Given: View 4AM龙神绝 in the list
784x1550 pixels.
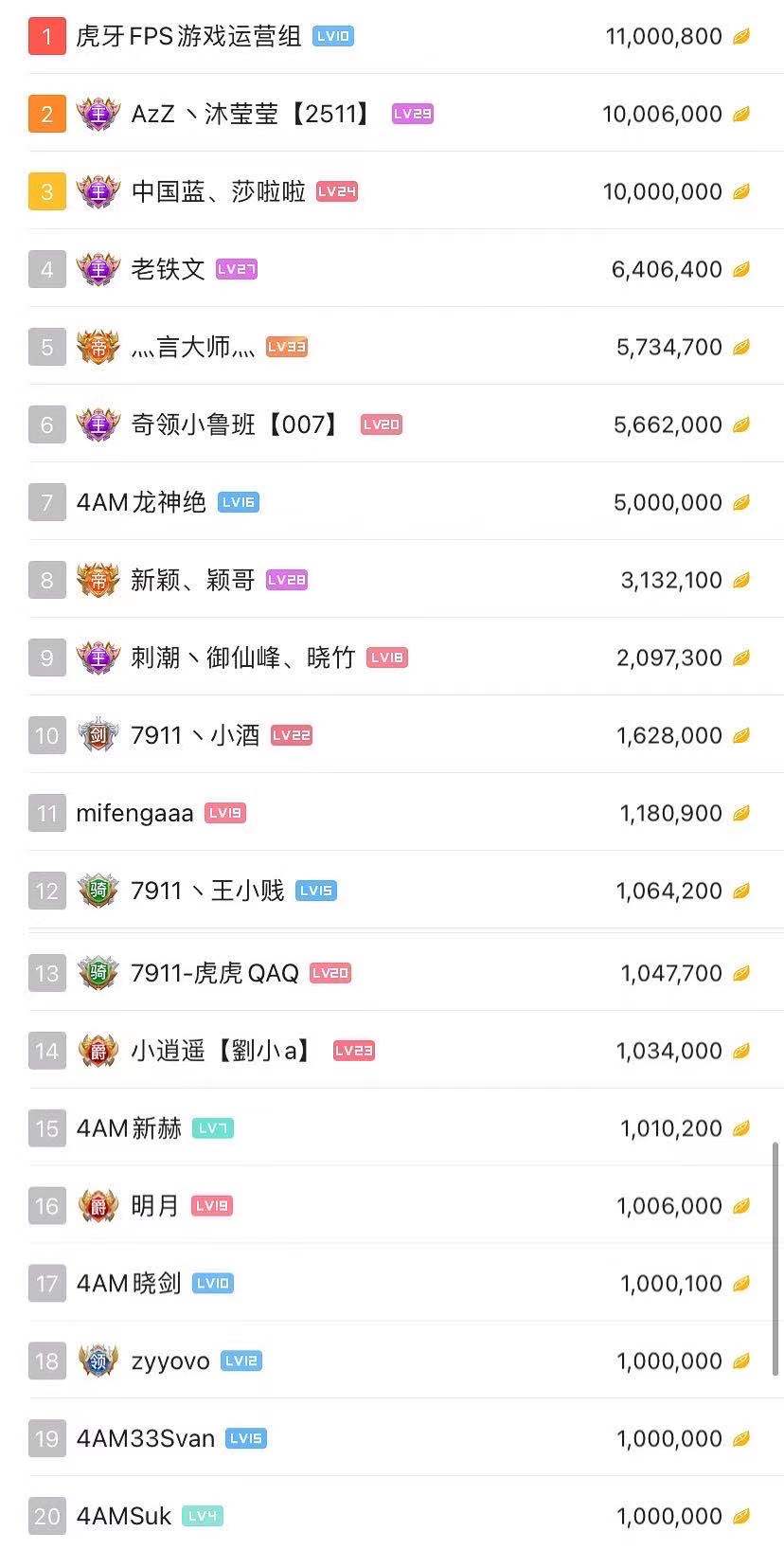Looking at the screenshot, I should pyautogui.click(x=141, y=503).
